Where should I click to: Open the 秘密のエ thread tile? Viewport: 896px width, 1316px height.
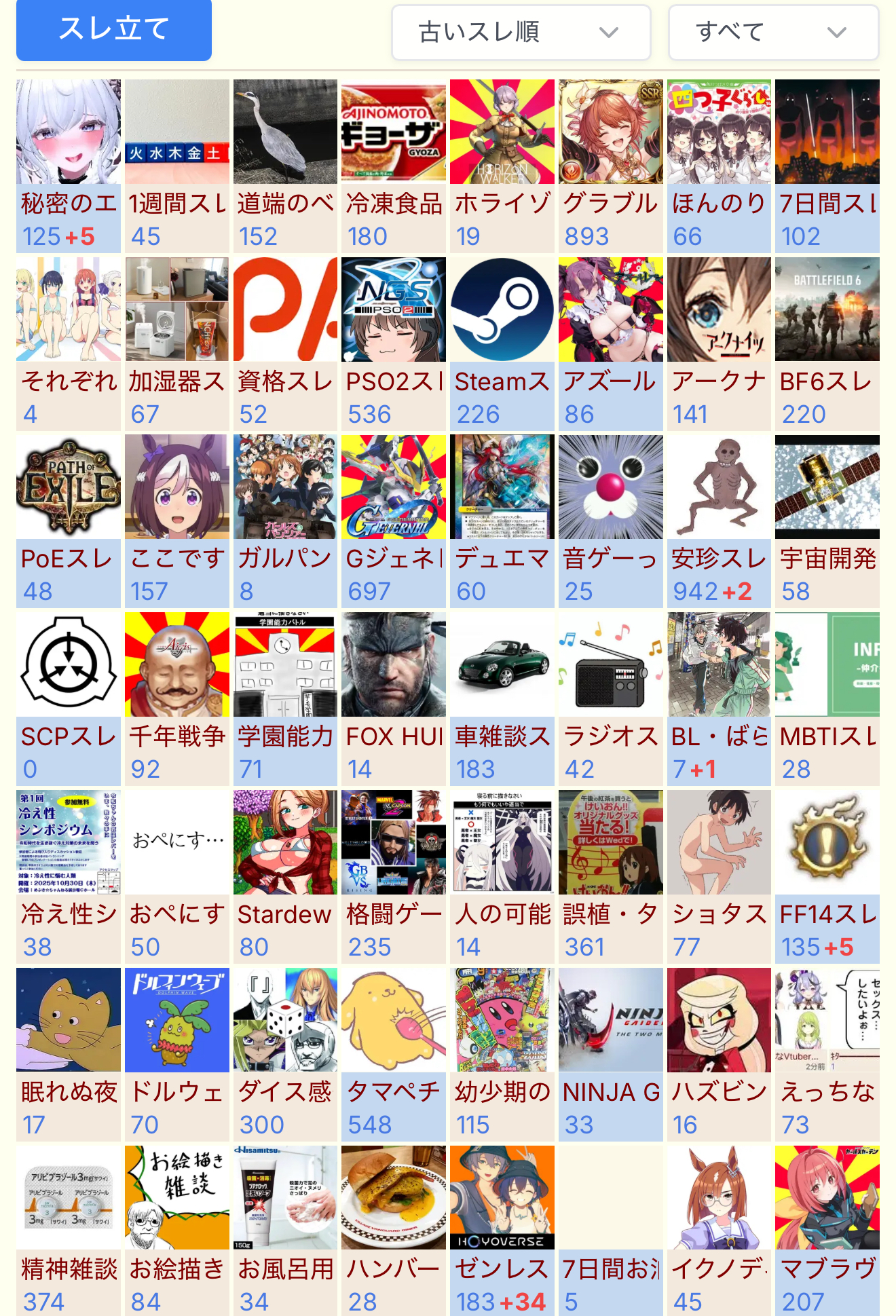click(69, 166)
